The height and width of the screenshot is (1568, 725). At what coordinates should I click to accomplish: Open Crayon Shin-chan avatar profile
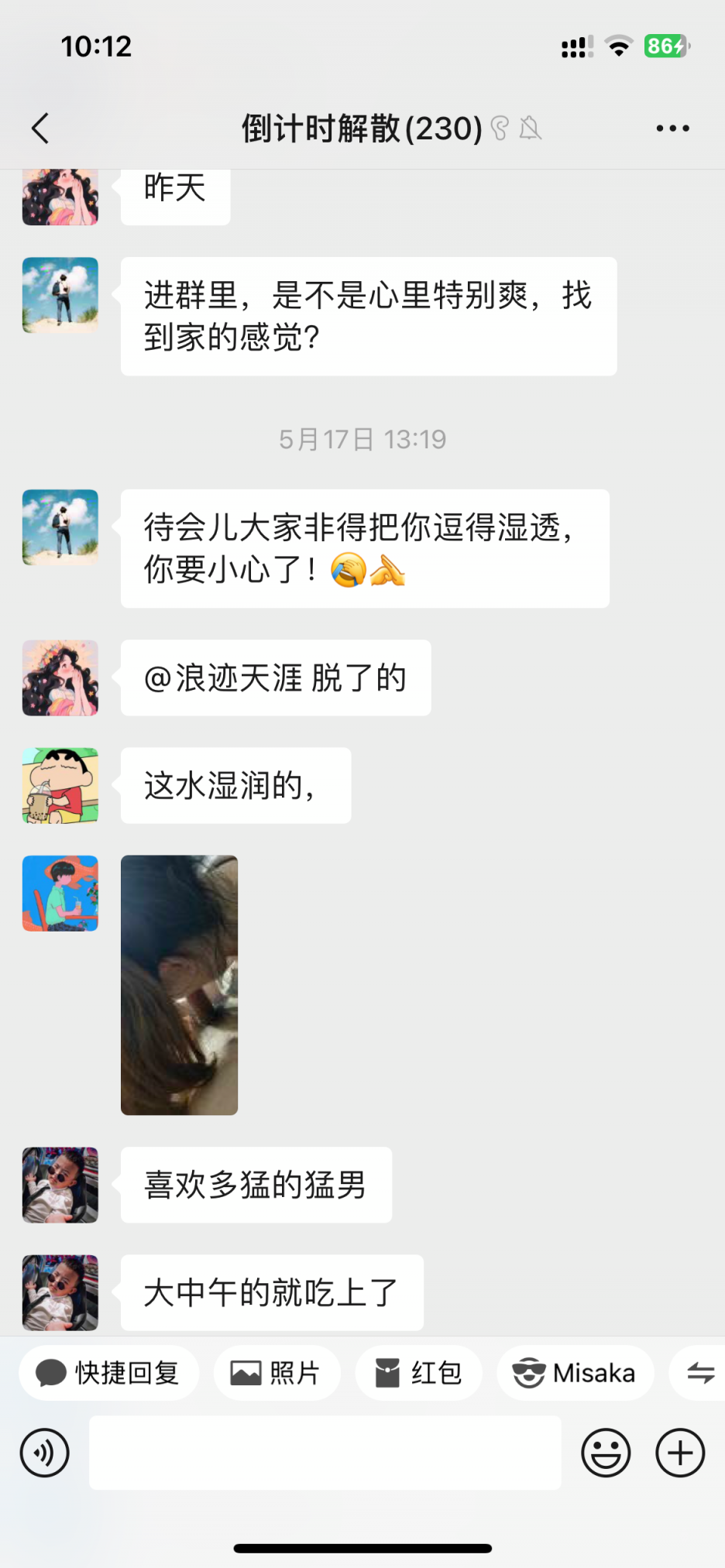point(60,785)
